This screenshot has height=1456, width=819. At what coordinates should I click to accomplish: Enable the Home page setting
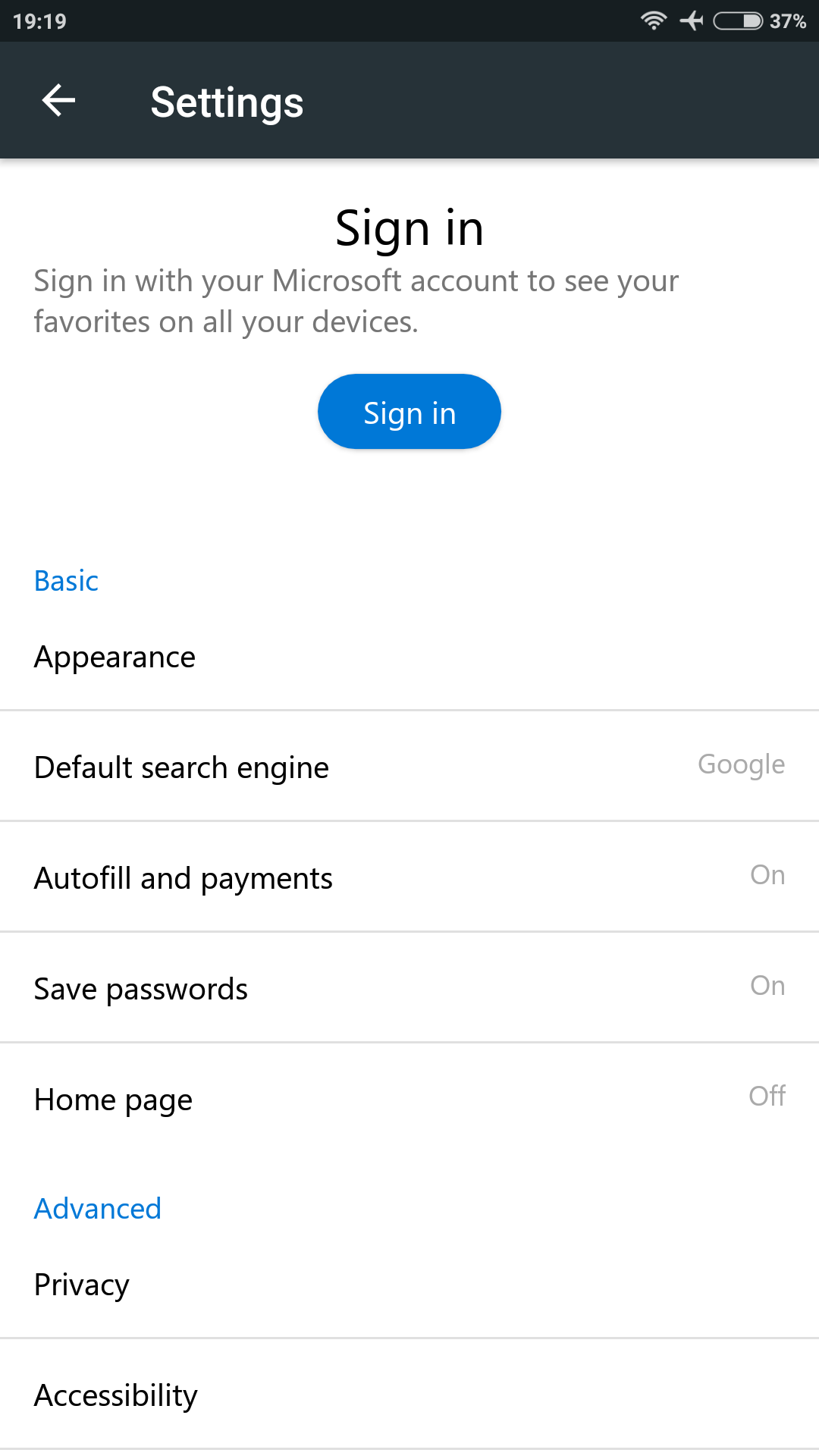click(x=409, y=1099)
